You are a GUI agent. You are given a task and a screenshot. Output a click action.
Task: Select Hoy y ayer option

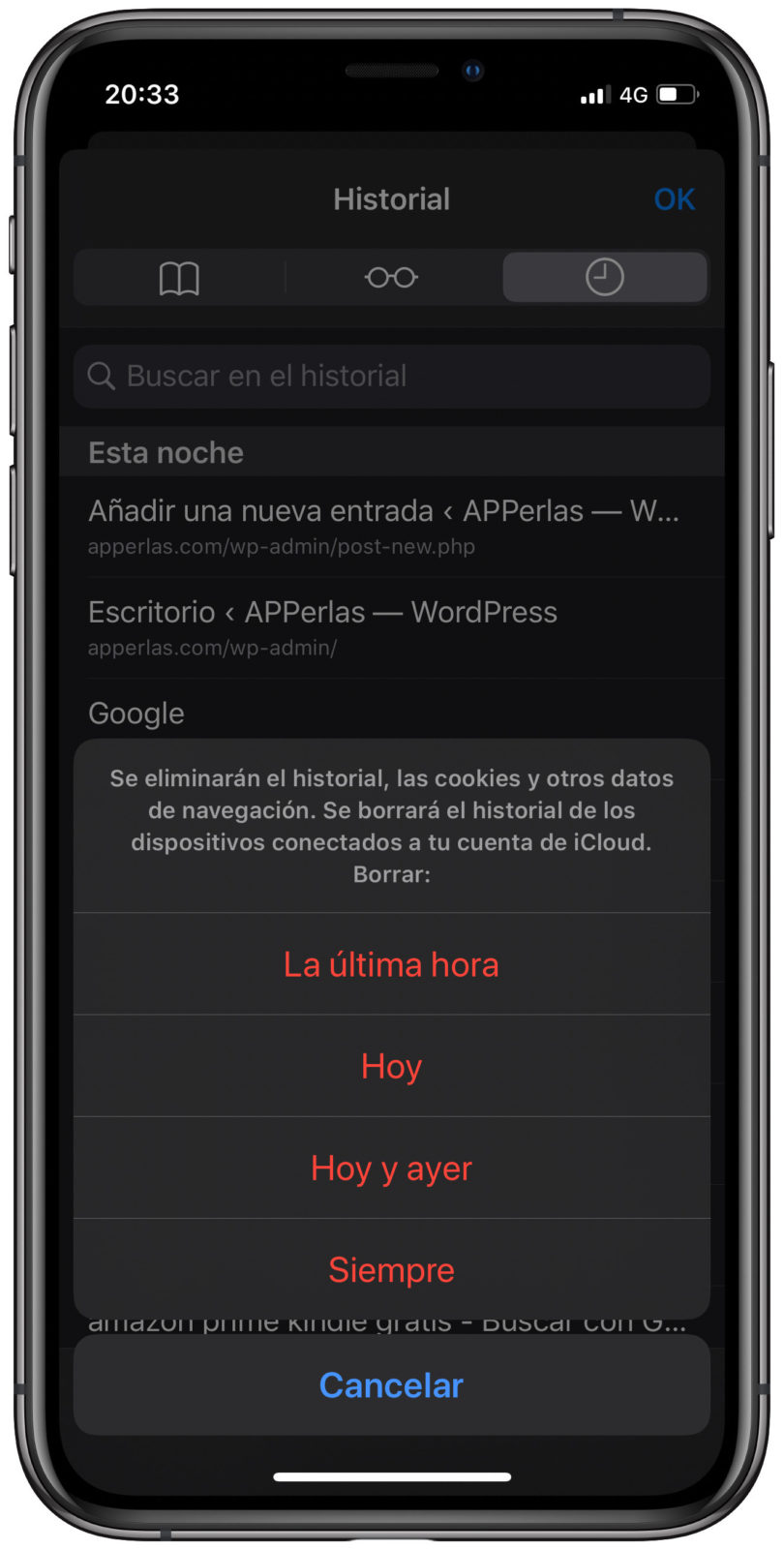coord(391,1168)
